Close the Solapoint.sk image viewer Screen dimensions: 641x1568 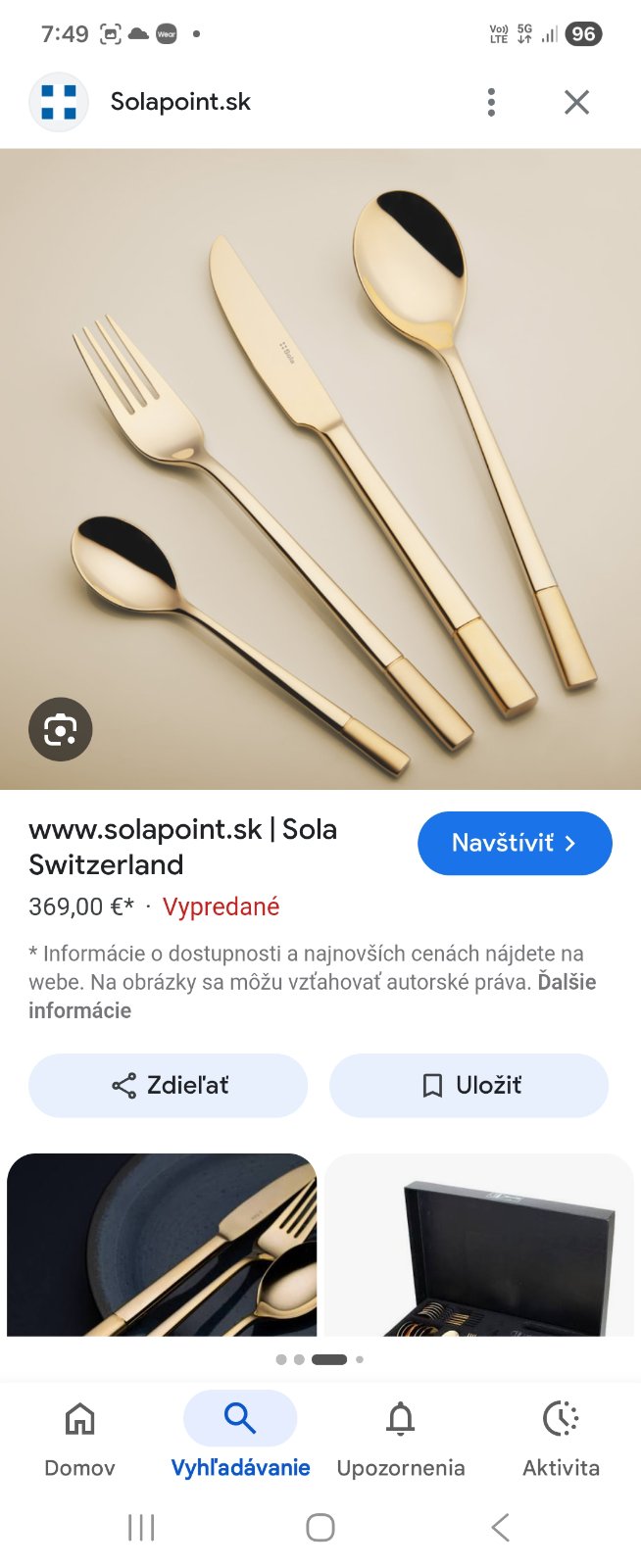click(576, 102)
